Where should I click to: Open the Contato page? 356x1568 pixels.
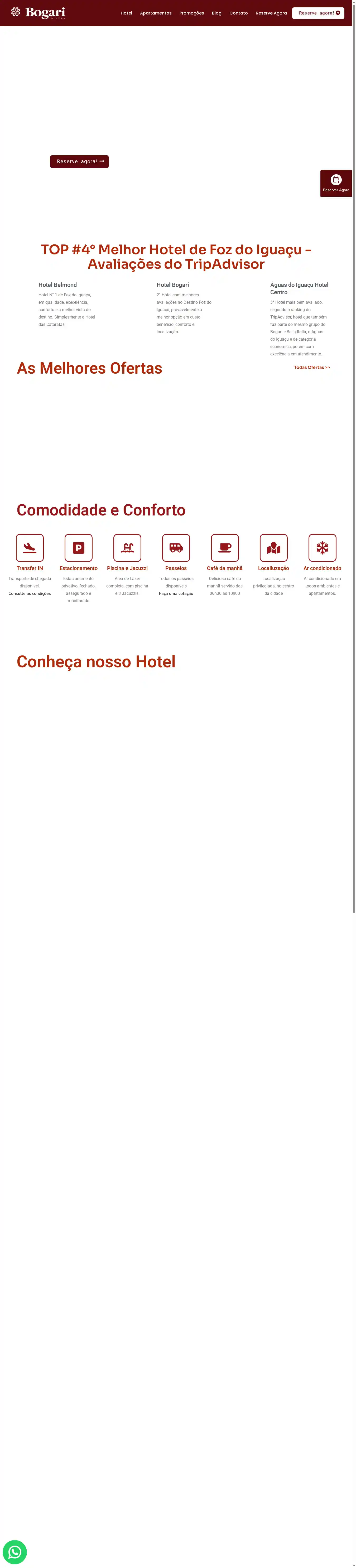point(239,13)
